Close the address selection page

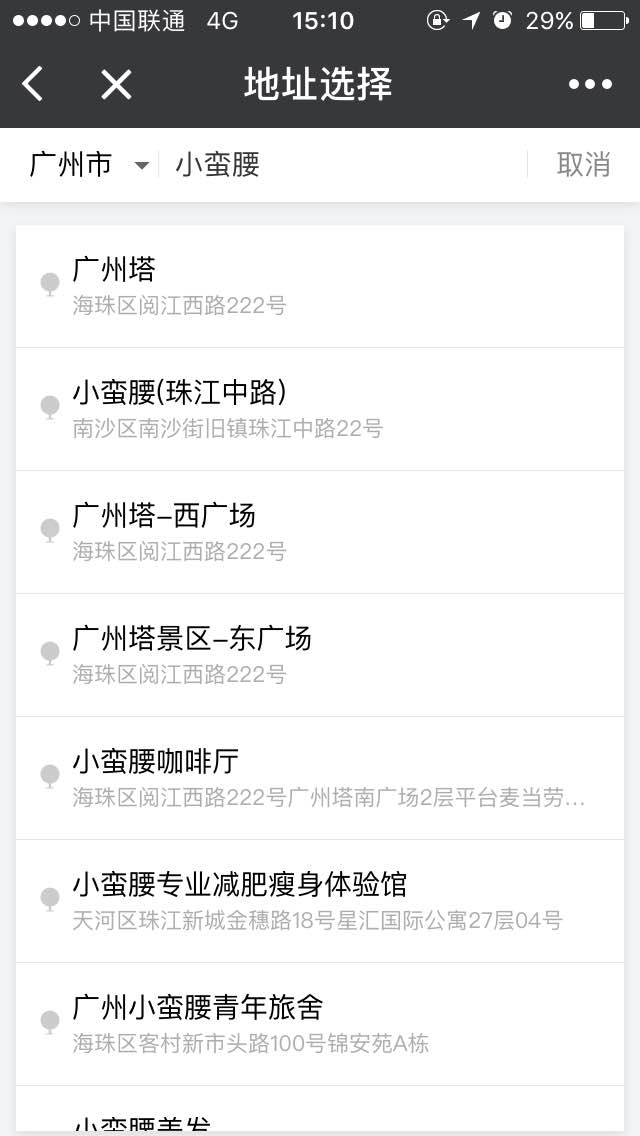pos(116,84)
